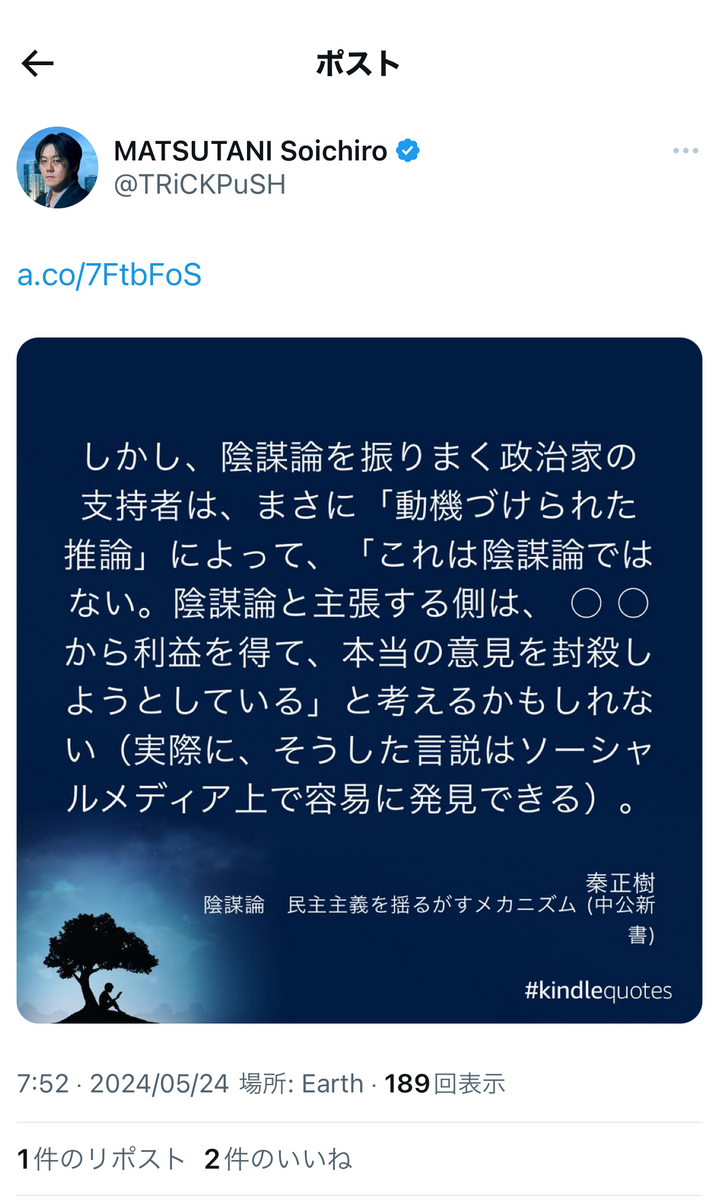Screen dimensions: 719x1200
Task: Open the a.co/7FtbFoS link
Action: (x=109, y=275)
